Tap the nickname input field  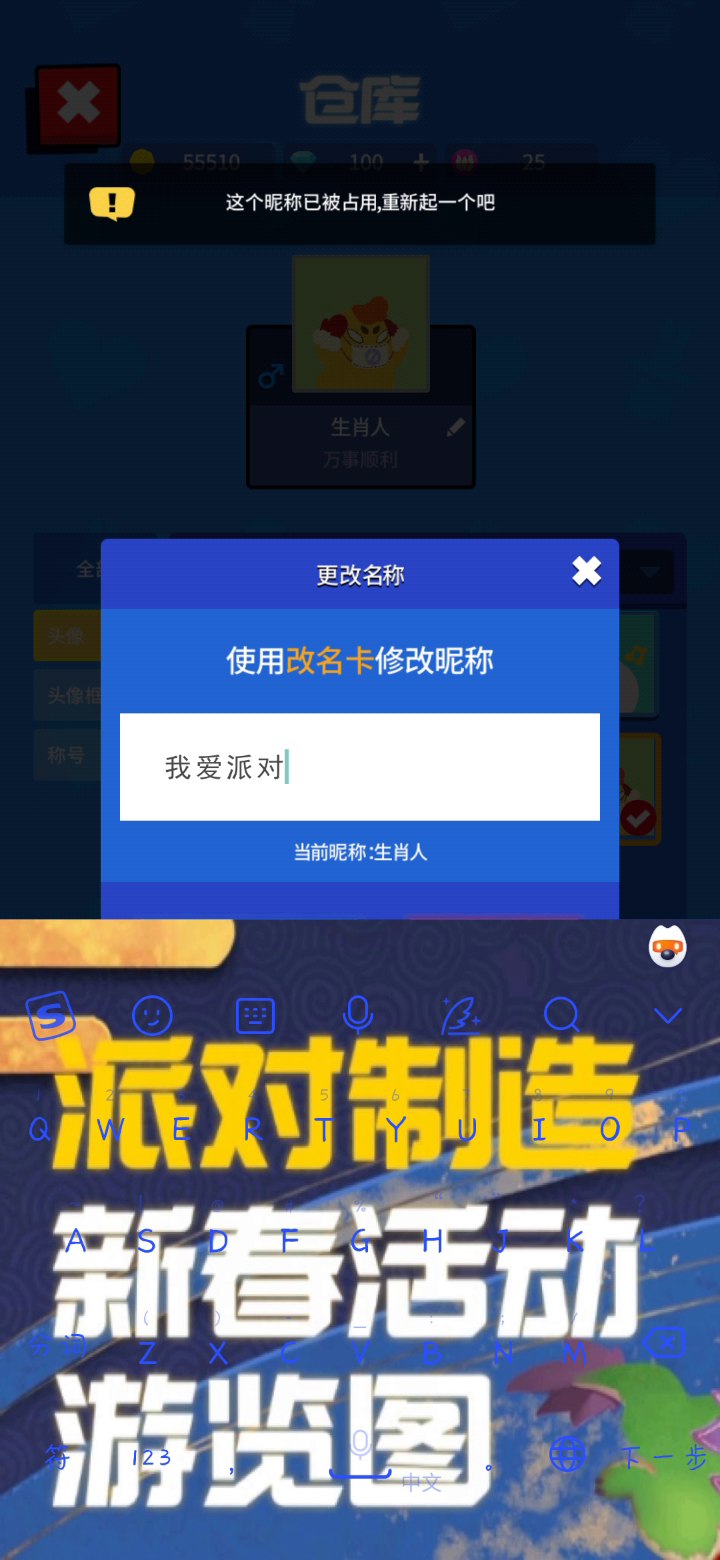pyautogui.click(x=360, y=767)
